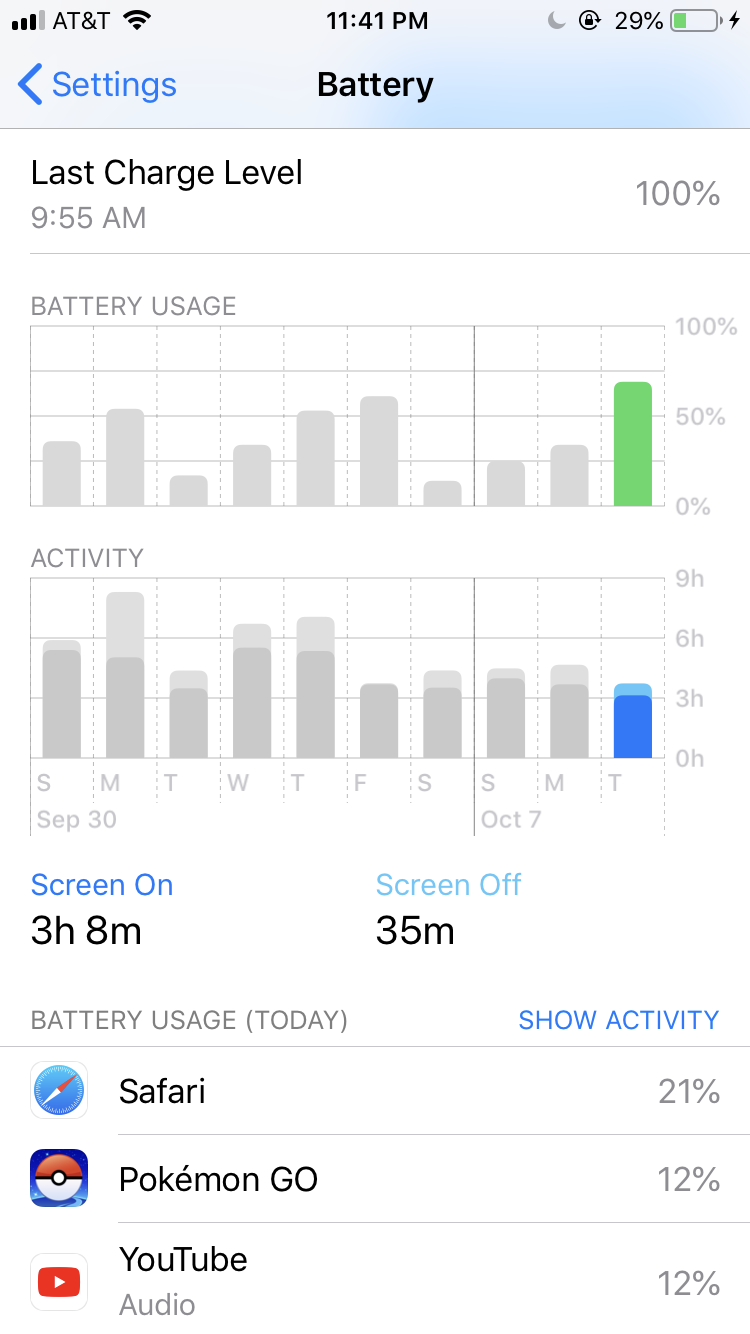Tap today's blue activity bar
Viewport: 750px width, 1334px height.
(x=633, y=721)
